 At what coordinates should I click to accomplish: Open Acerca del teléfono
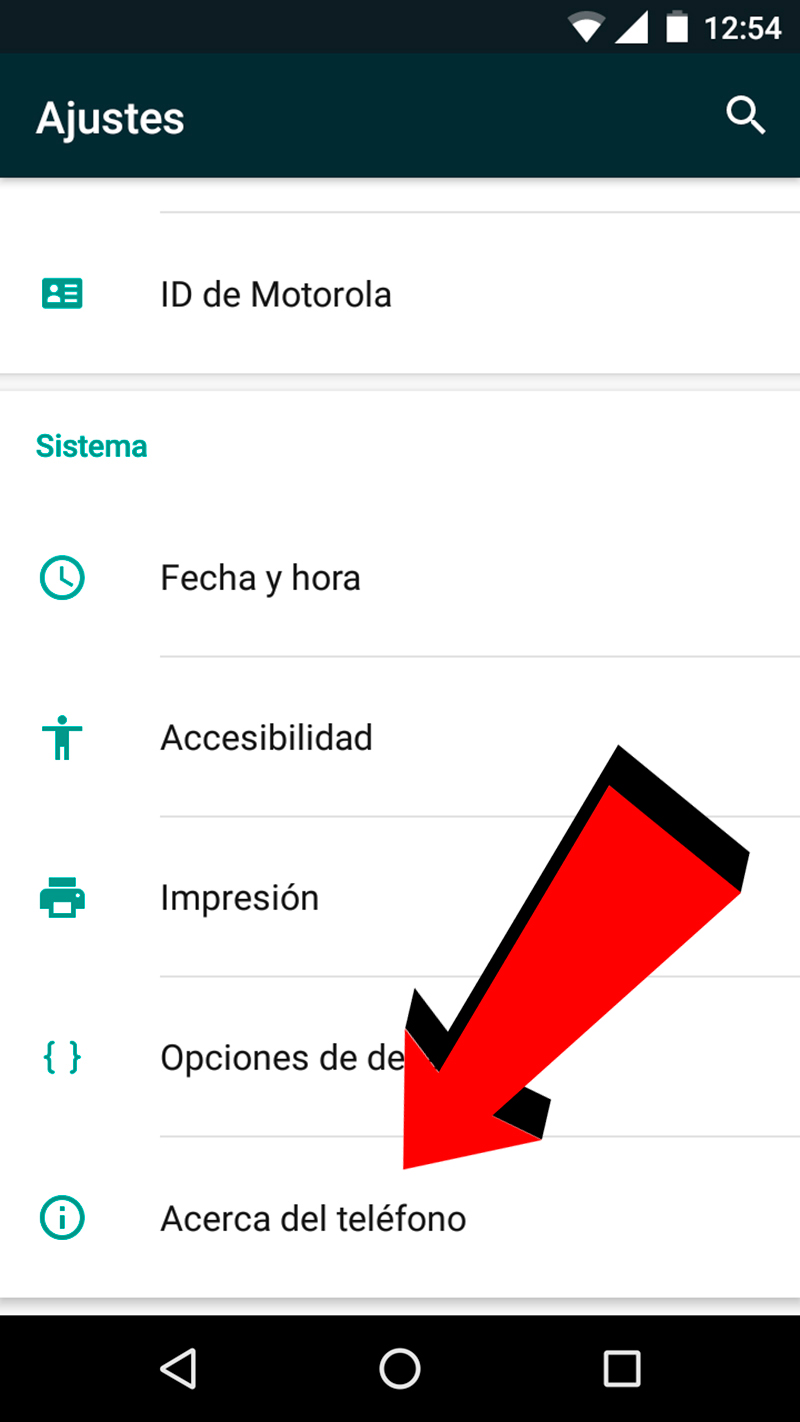(312, 1219)
